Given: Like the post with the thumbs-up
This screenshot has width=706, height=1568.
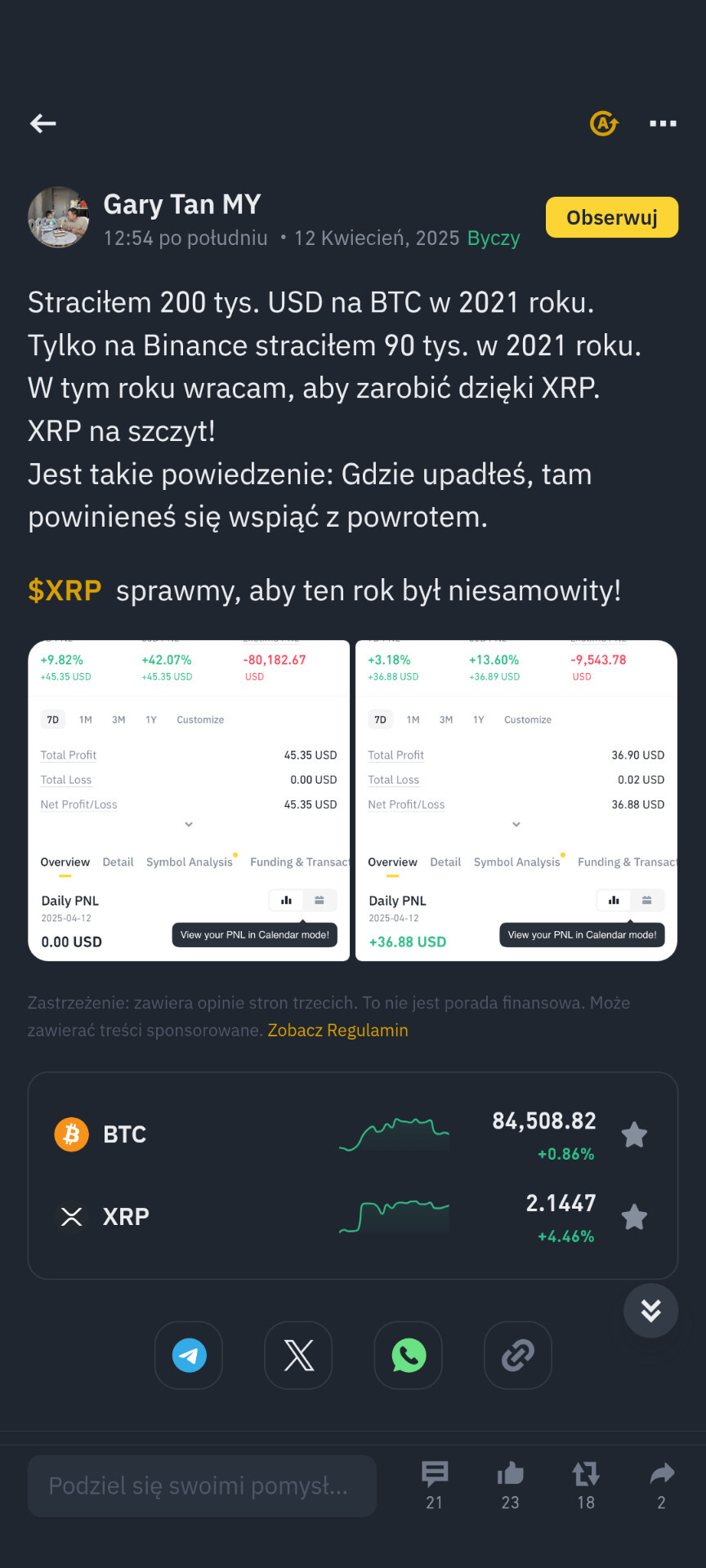Looking at the screenshot, I should coord(510,1484).
